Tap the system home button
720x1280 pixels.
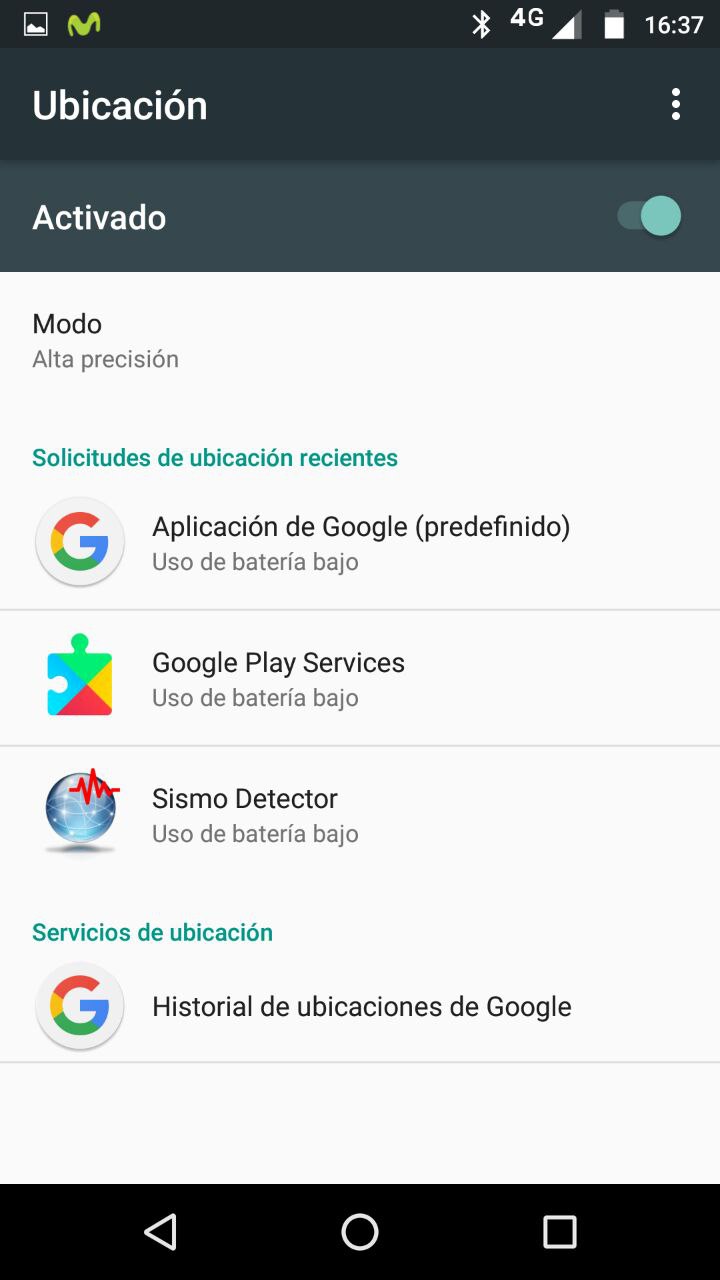coord(360,1232)
